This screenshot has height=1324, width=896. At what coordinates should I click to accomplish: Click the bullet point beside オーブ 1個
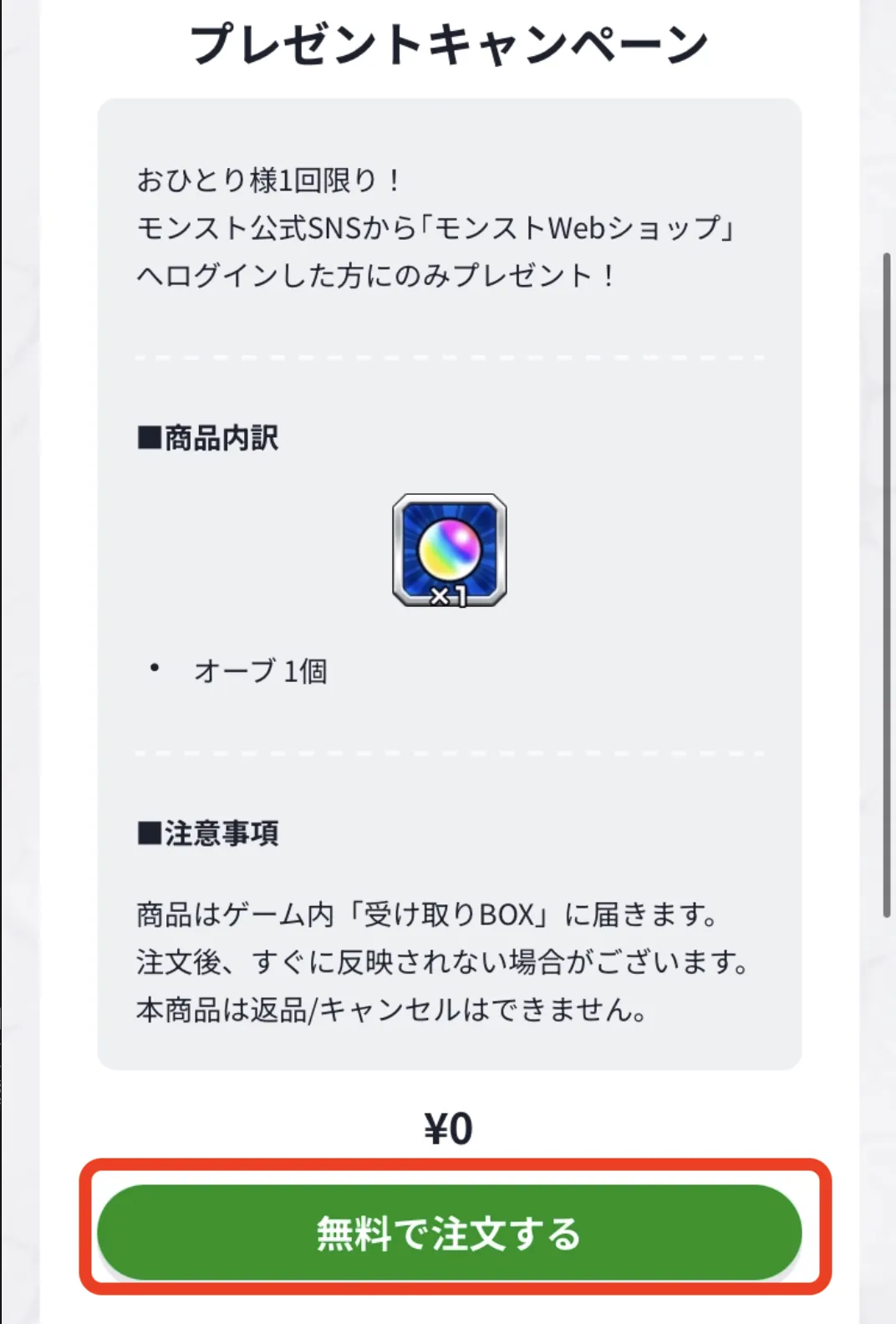click(x=153, y=667)
